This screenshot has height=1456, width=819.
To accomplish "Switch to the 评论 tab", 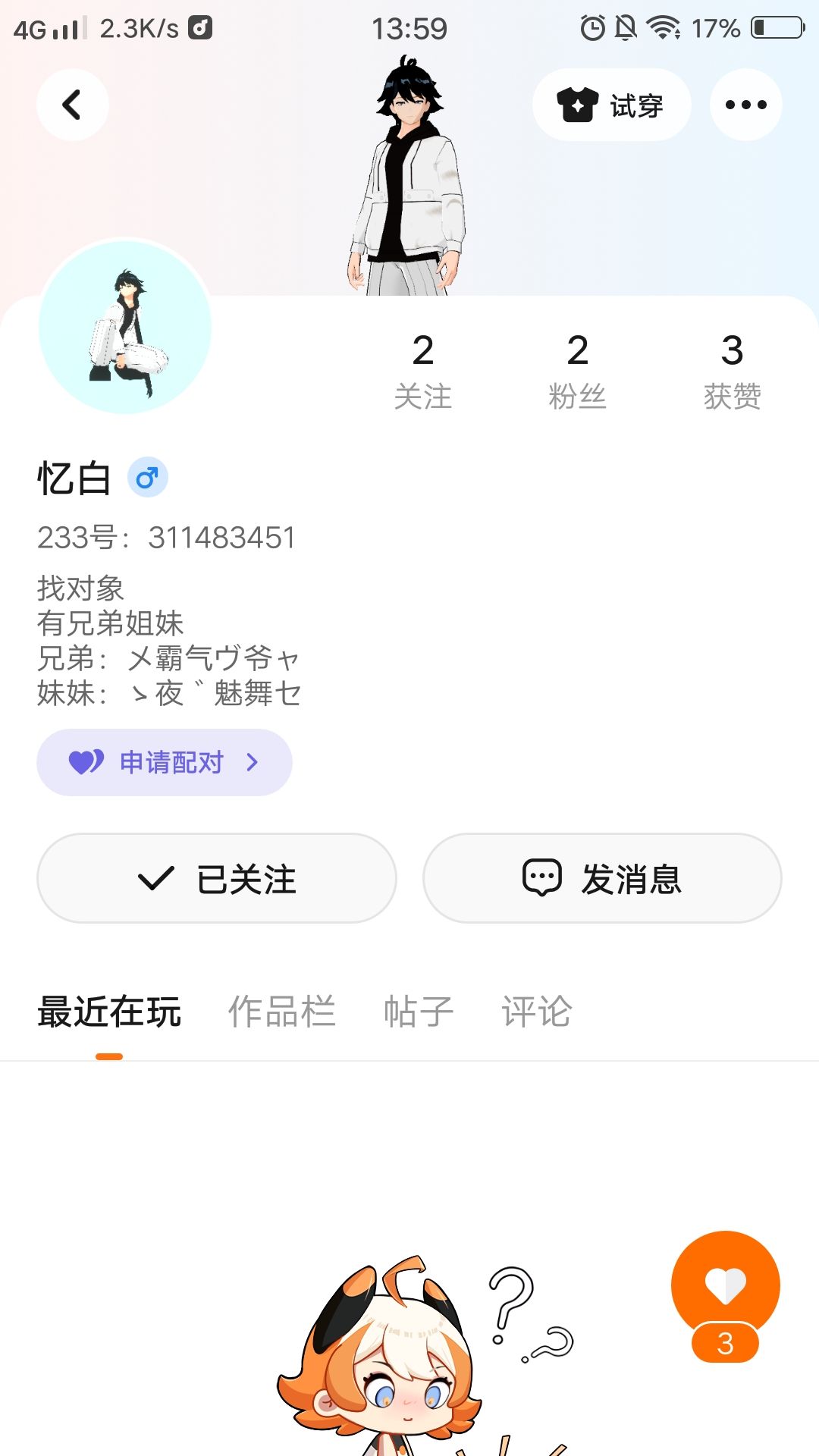I will point(537,1012).
